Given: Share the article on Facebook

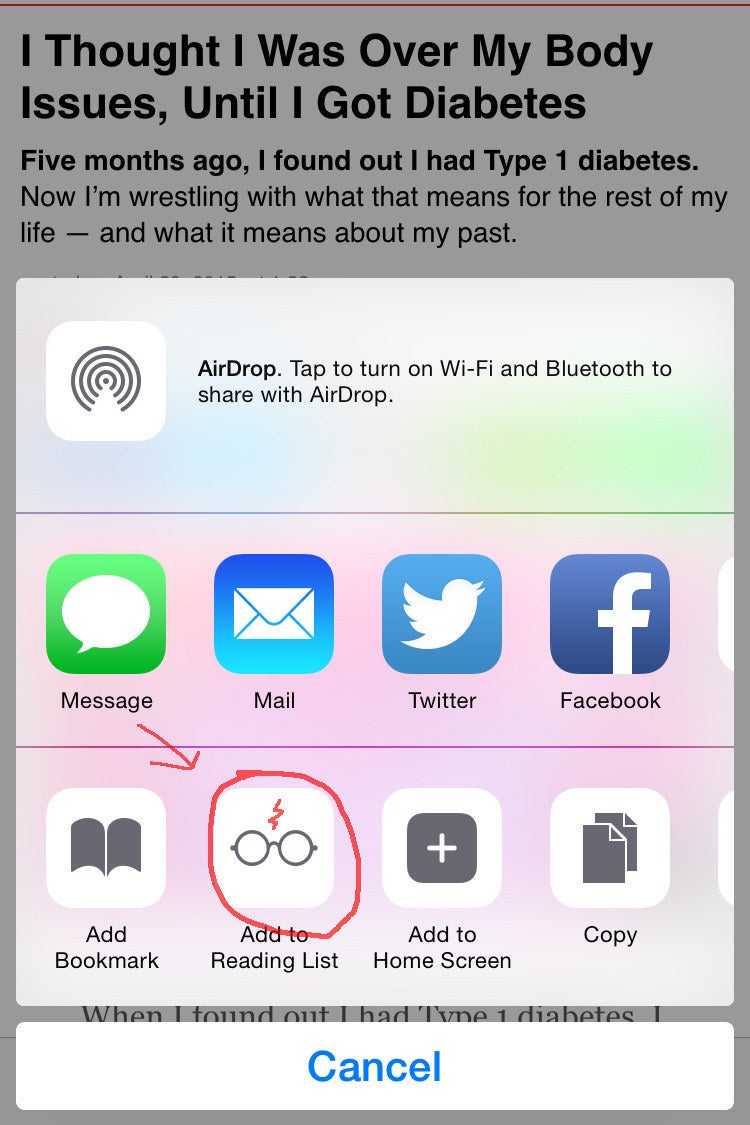Looking at the screenshot, I should pyautogui.click(x=610, y=614).
